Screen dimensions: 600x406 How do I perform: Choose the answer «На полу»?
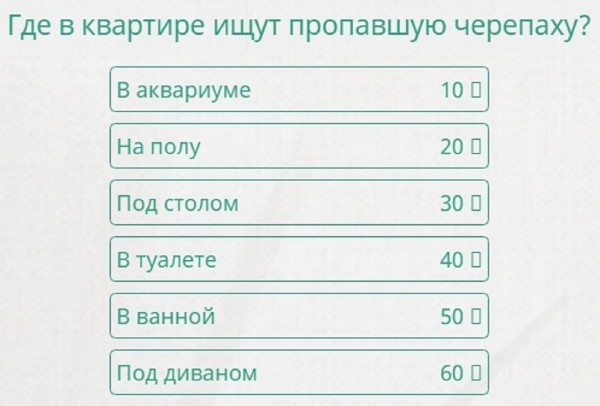coord(298,147)
